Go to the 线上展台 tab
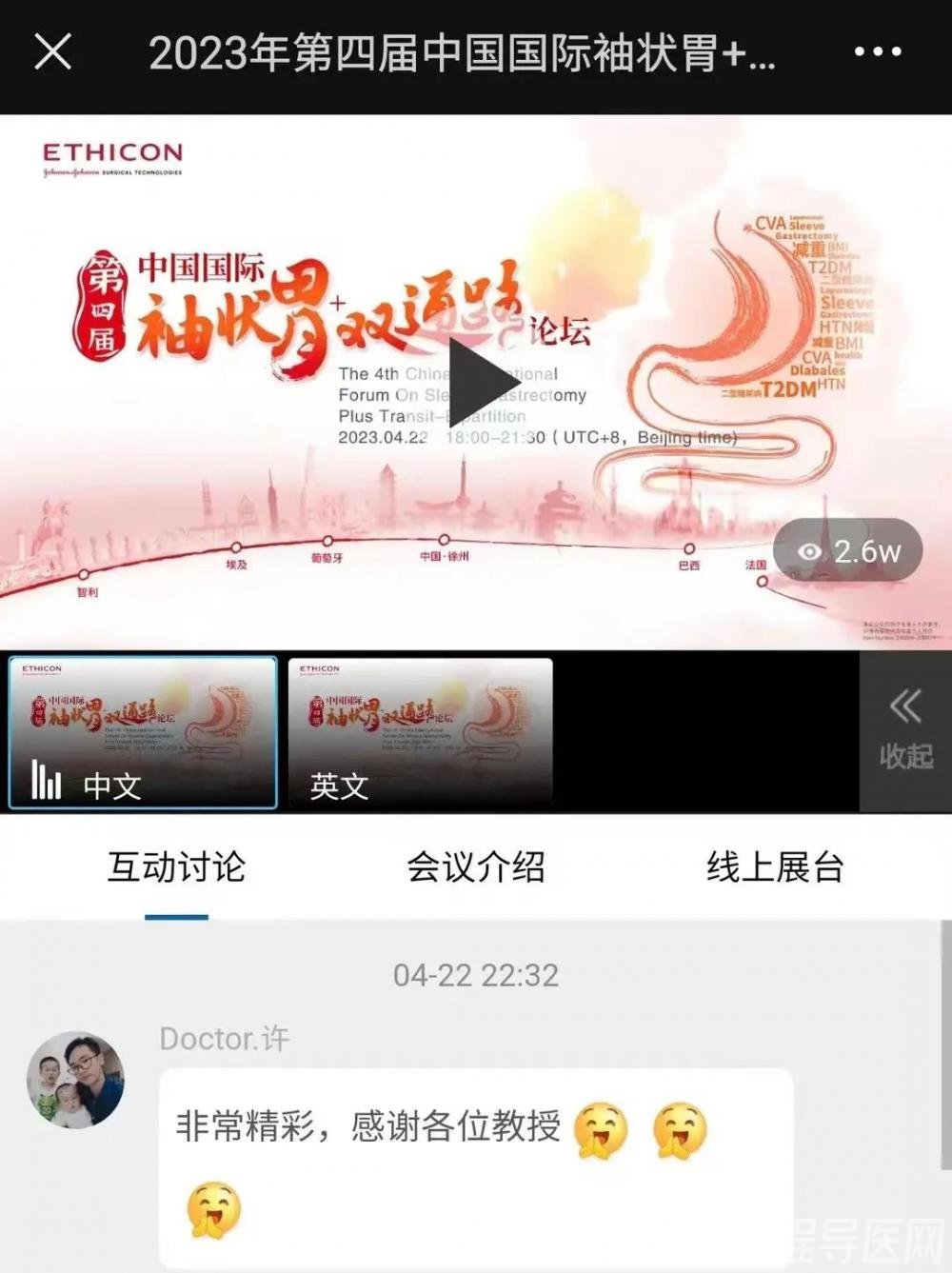Viewport: 952px width, 1273px height. pos(774,867)
